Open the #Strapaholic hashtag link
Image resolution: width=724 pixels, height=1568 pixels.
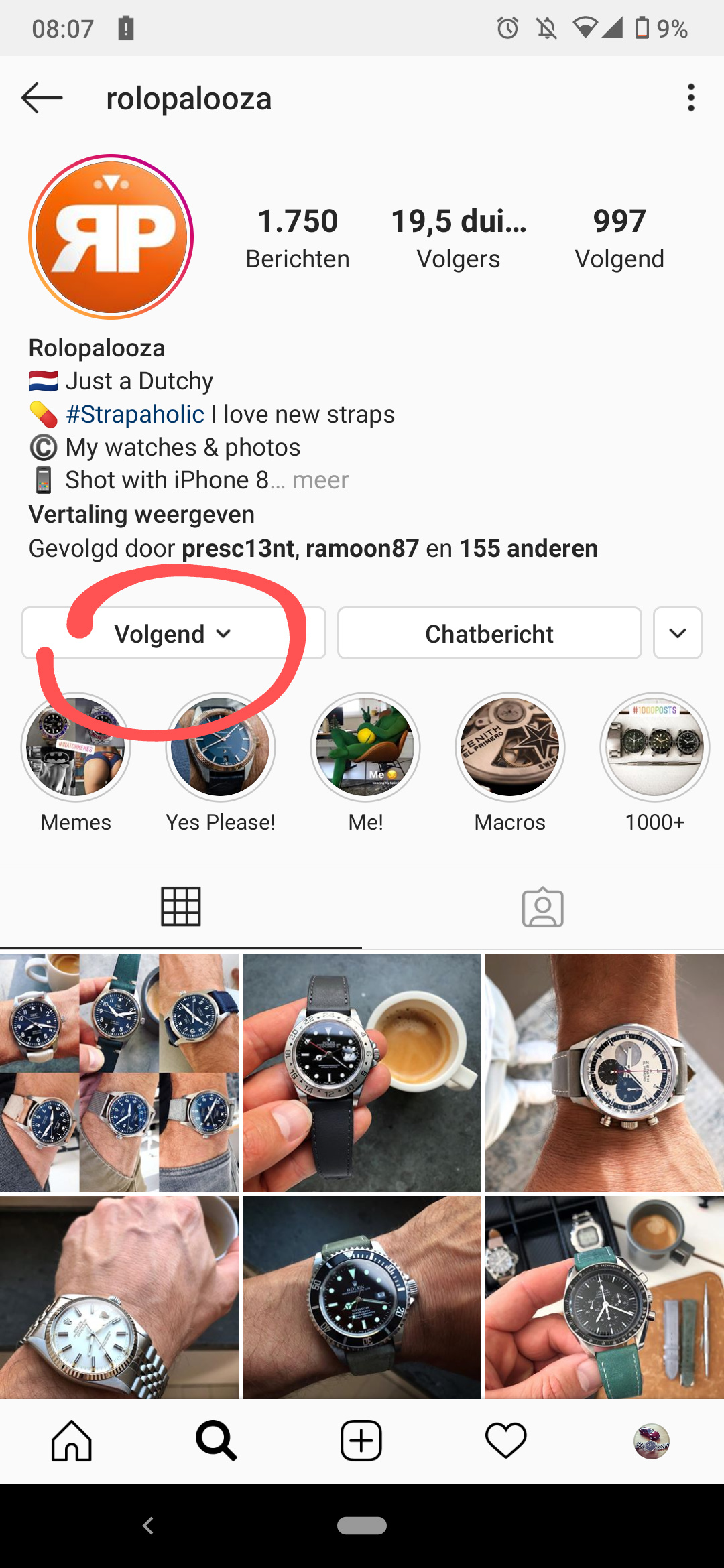click(135, 414)
